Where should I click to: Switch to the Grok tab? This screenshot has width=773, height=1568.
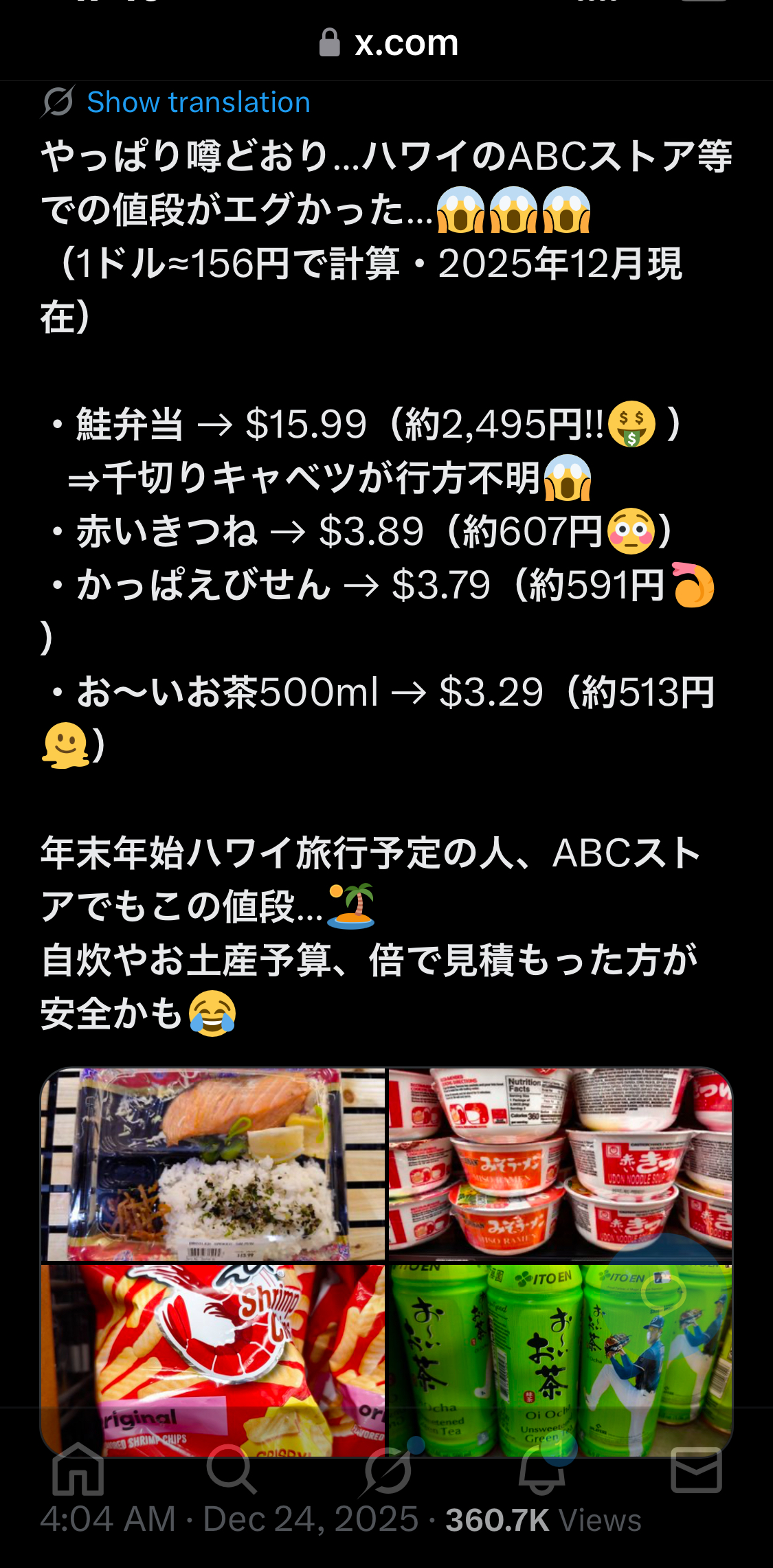tap(388, 1469)
